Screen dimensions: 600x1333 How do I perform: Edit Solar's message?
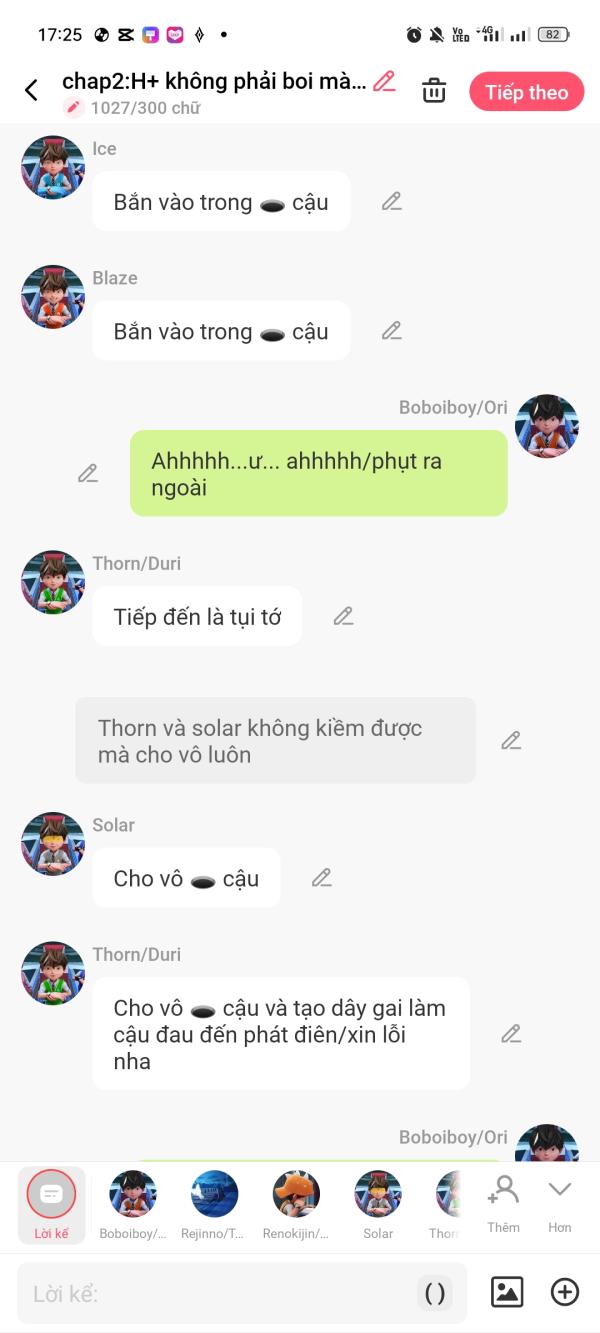pyautogui.click(x=321, y=878)
